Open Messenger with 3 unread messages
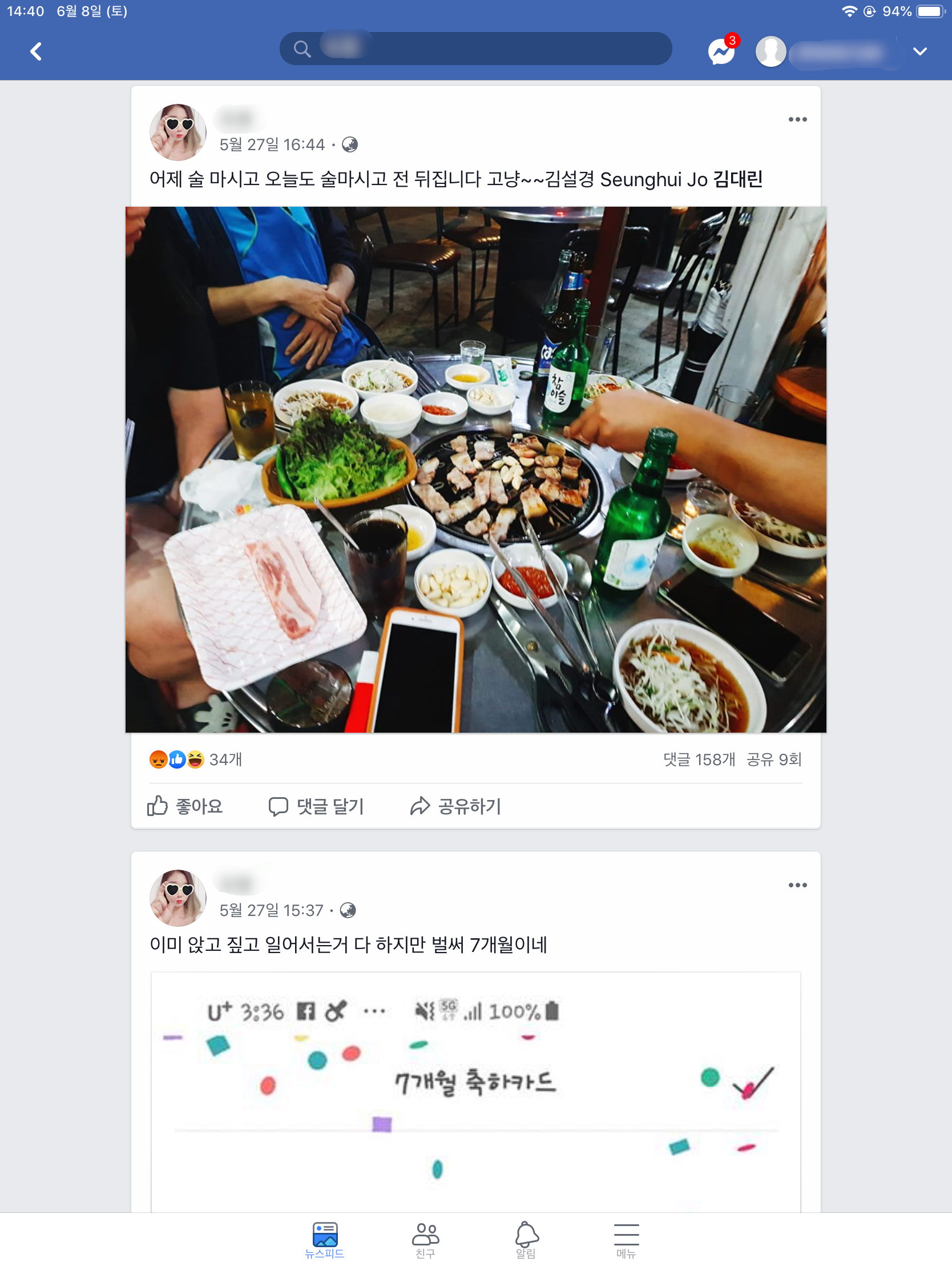This screenshot has height=1270, width=952. [x=721, y=51]
